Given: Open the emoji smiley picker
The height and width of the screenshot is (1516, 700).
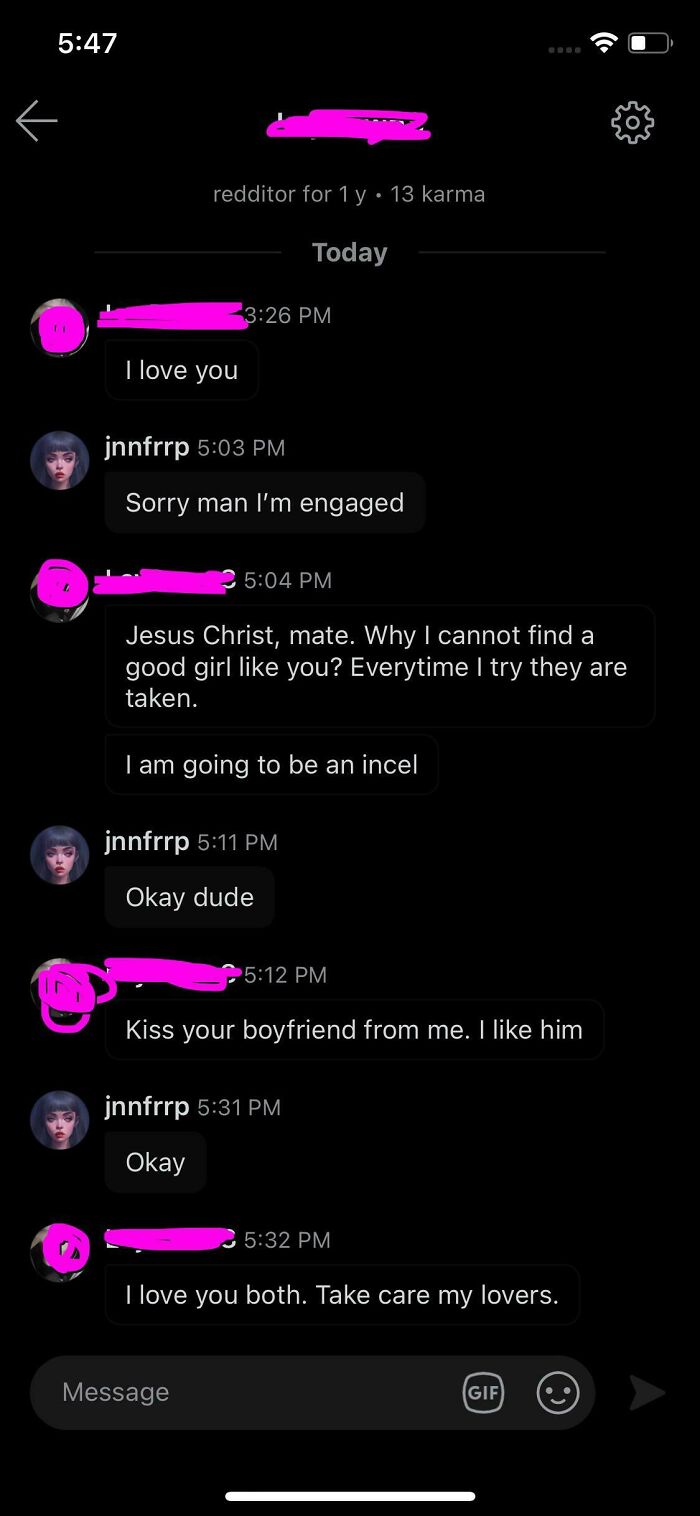Looking at the screenshot, I should click(x=558, y=1392).
